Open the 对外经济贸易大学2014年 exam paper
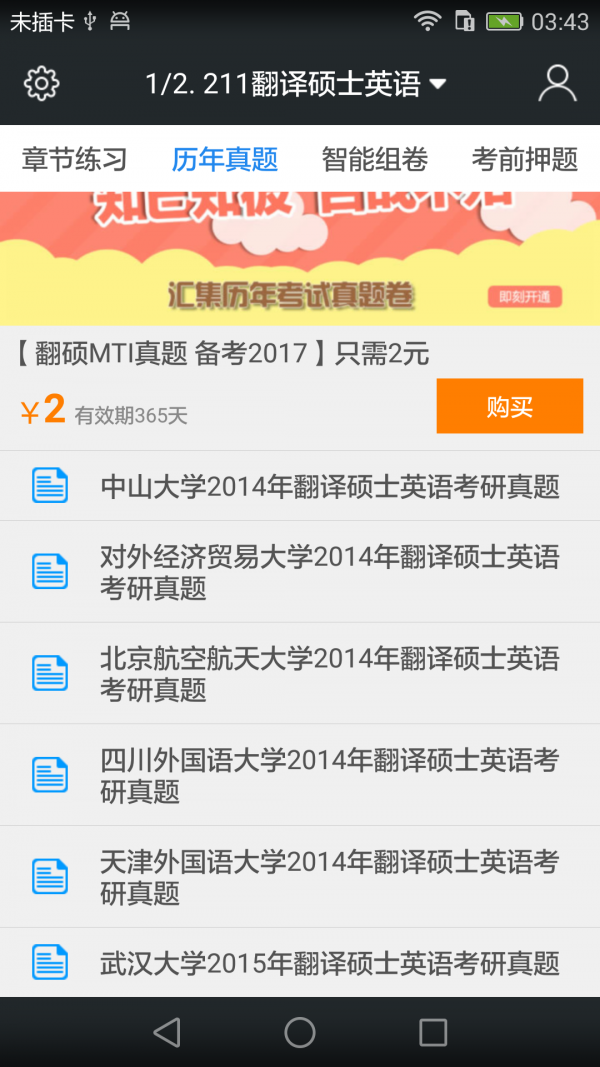Image resolution: width=600 pixels, height=1067 pixels. pyautogui.click(x=329, y=572)
